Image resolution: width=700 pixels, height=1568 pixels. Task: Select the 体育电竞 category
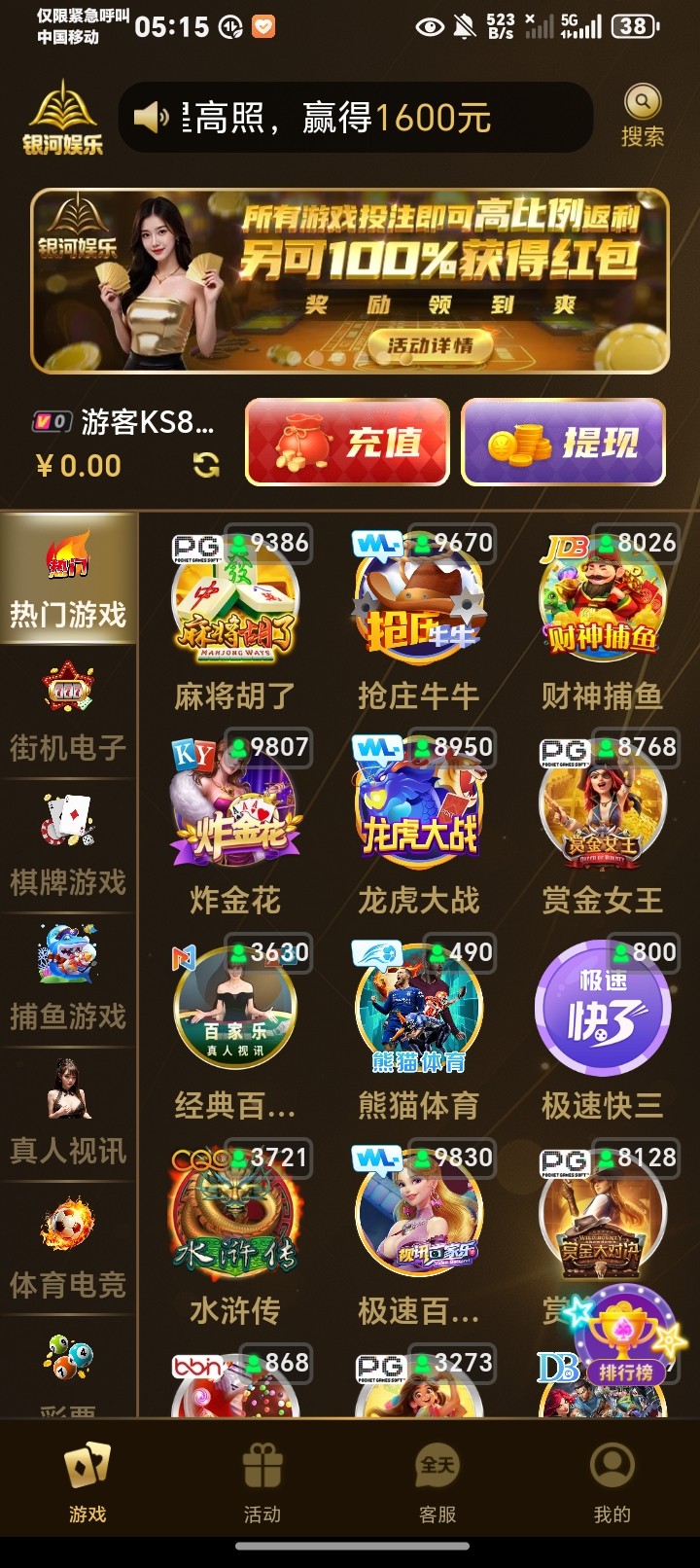(x=68, y=1249)
